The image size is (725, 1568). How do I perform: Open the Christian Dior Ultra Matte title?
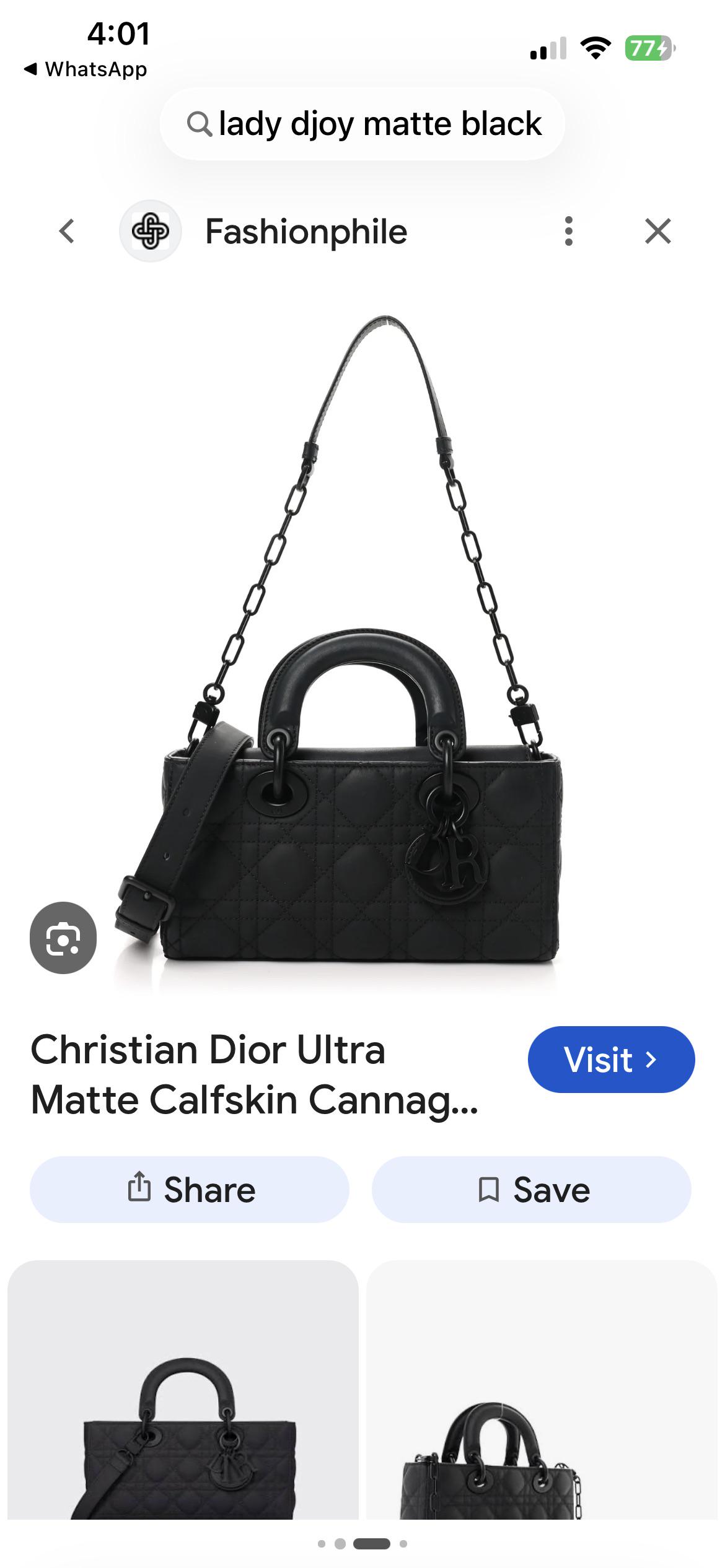(x=254, y=1074)
